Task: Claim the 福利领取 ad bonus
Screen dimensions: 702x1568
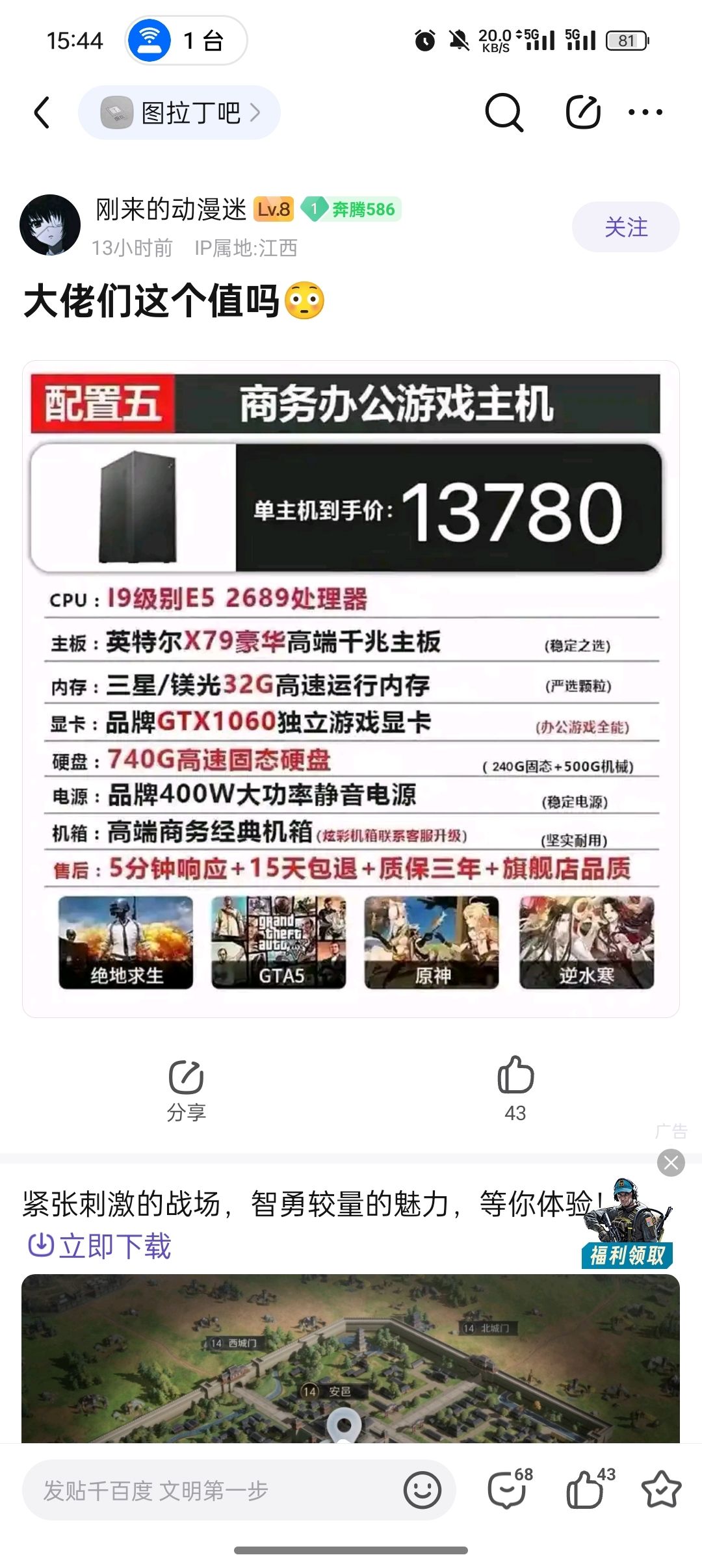Action: (x=627, y=1255)
